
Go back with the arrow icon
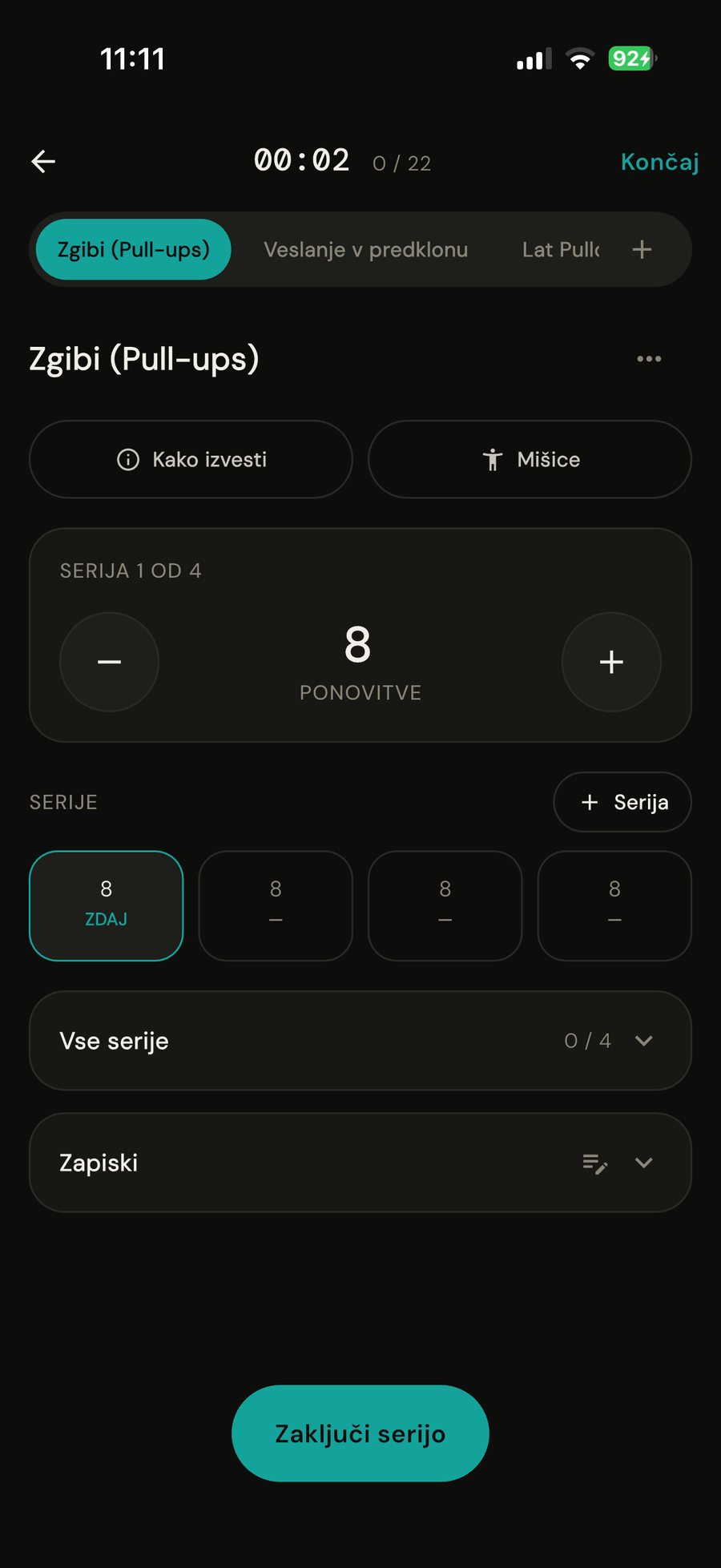43,162
